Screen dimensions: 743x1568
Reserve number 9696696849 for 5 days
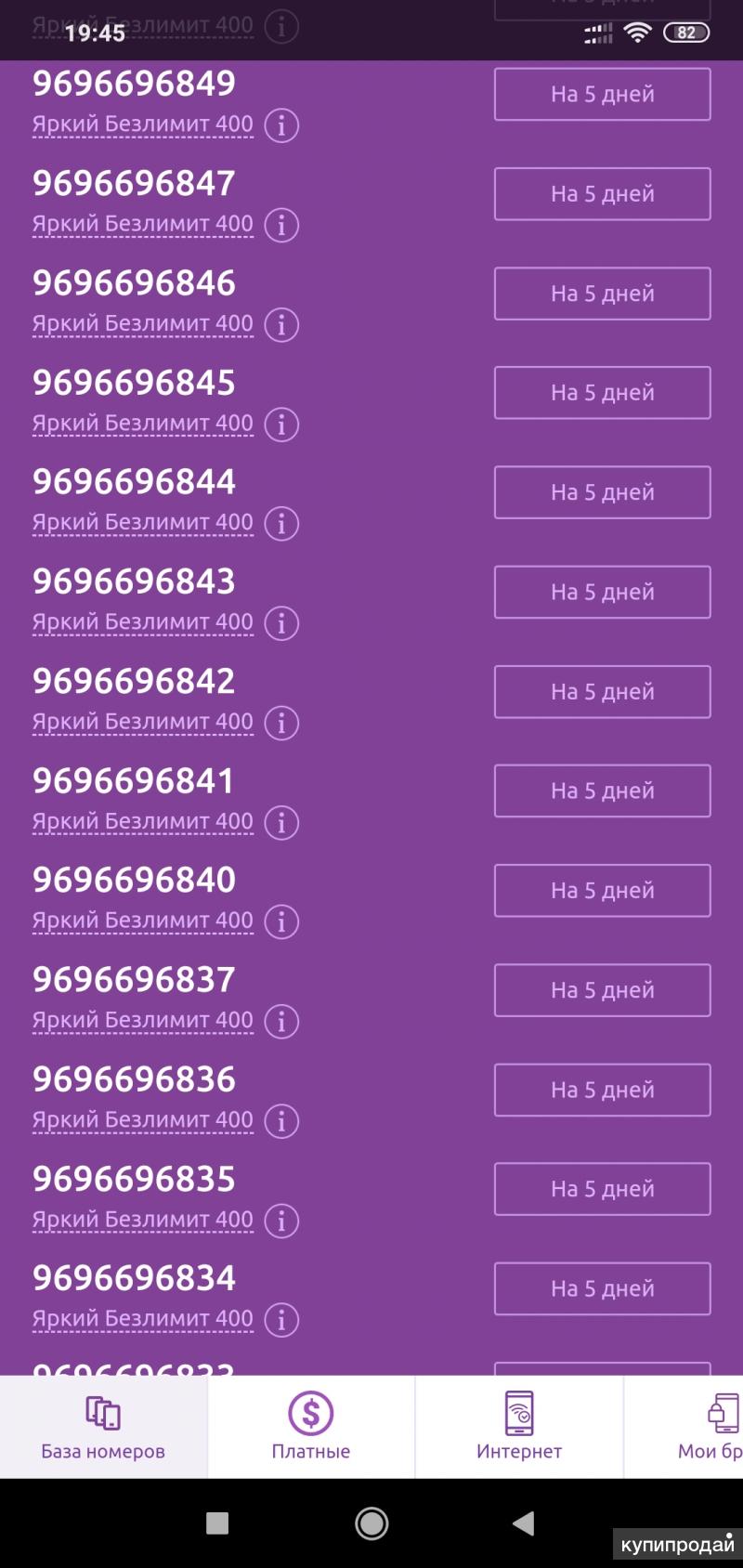(602, 94)
